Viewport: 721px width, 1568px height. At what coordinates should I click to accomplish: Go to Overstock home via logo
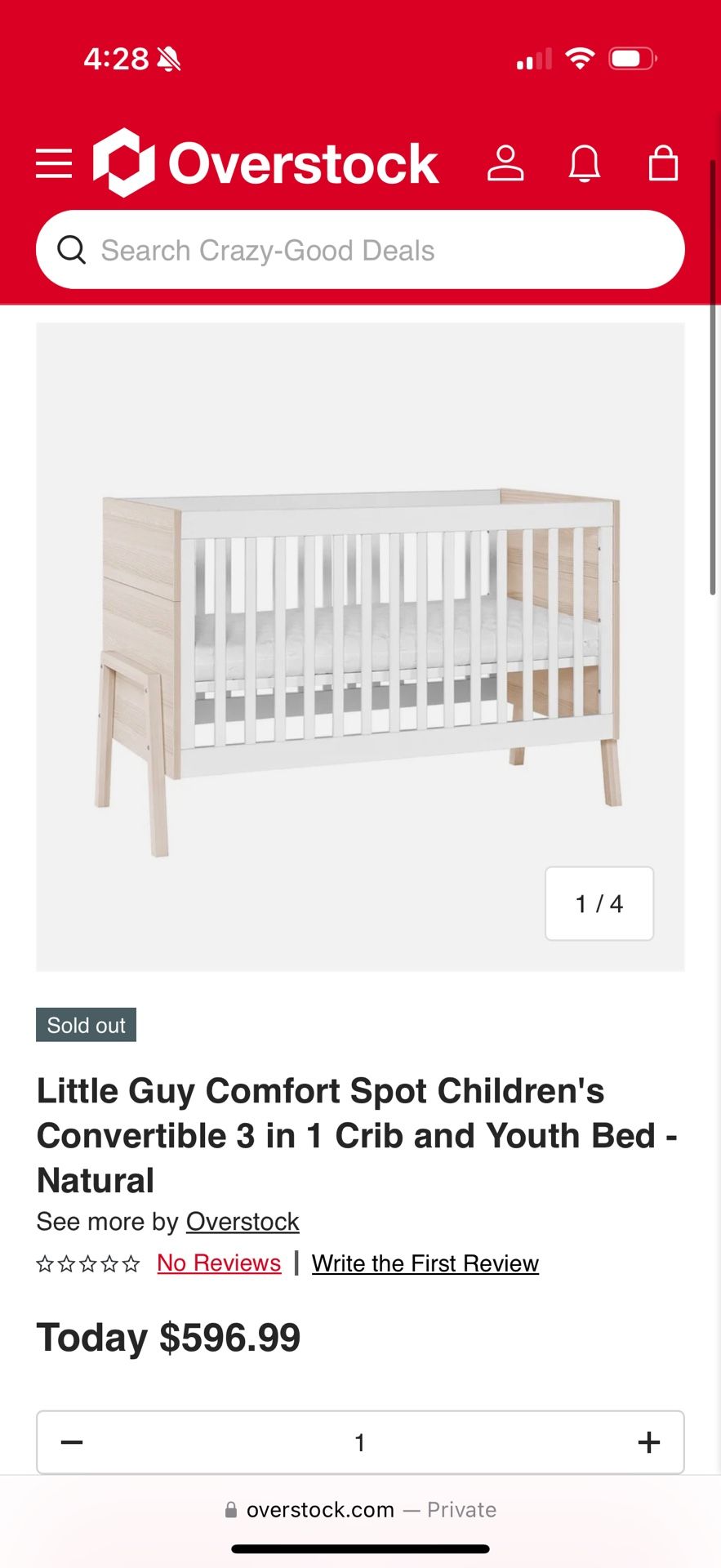coord(266,163)
